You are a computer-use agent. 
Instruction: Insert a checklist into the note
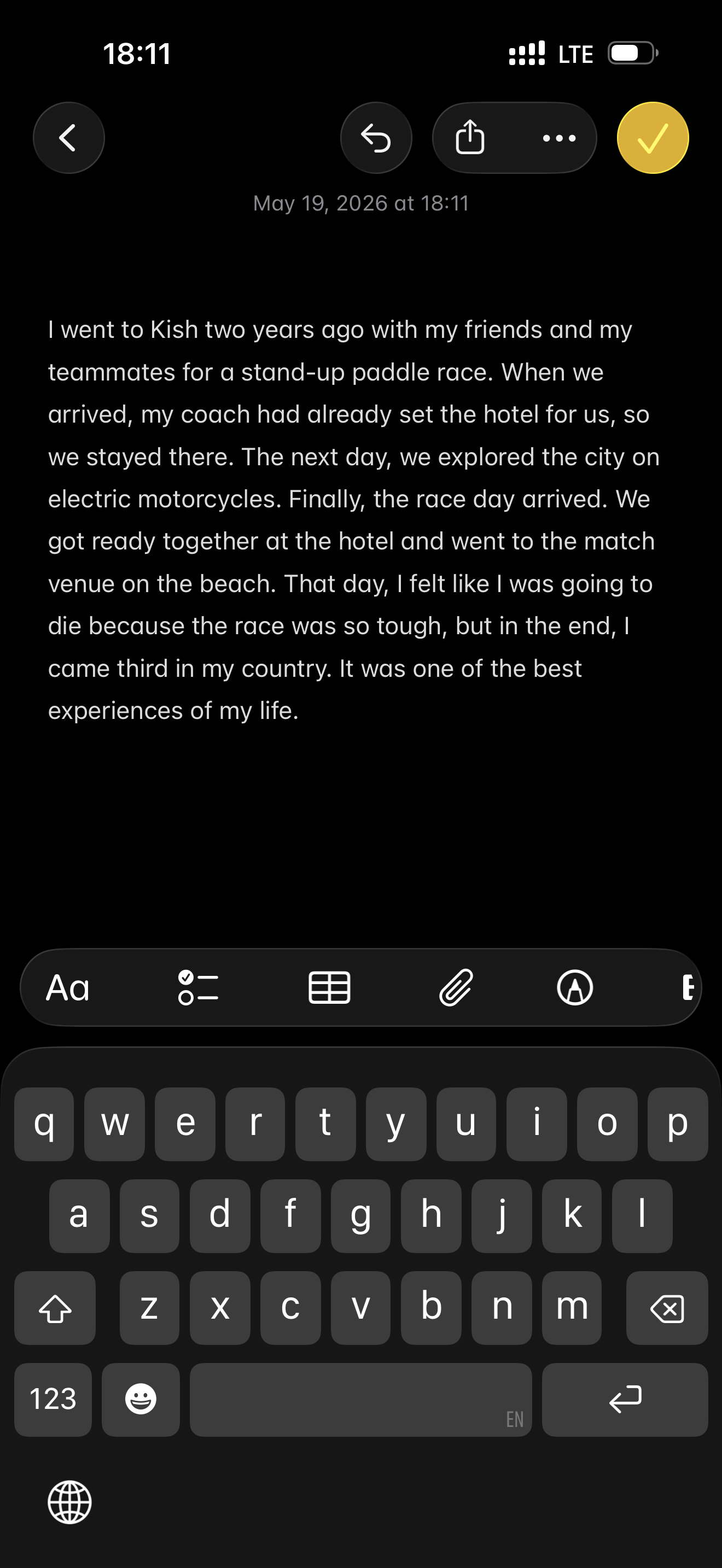[198, 987]
